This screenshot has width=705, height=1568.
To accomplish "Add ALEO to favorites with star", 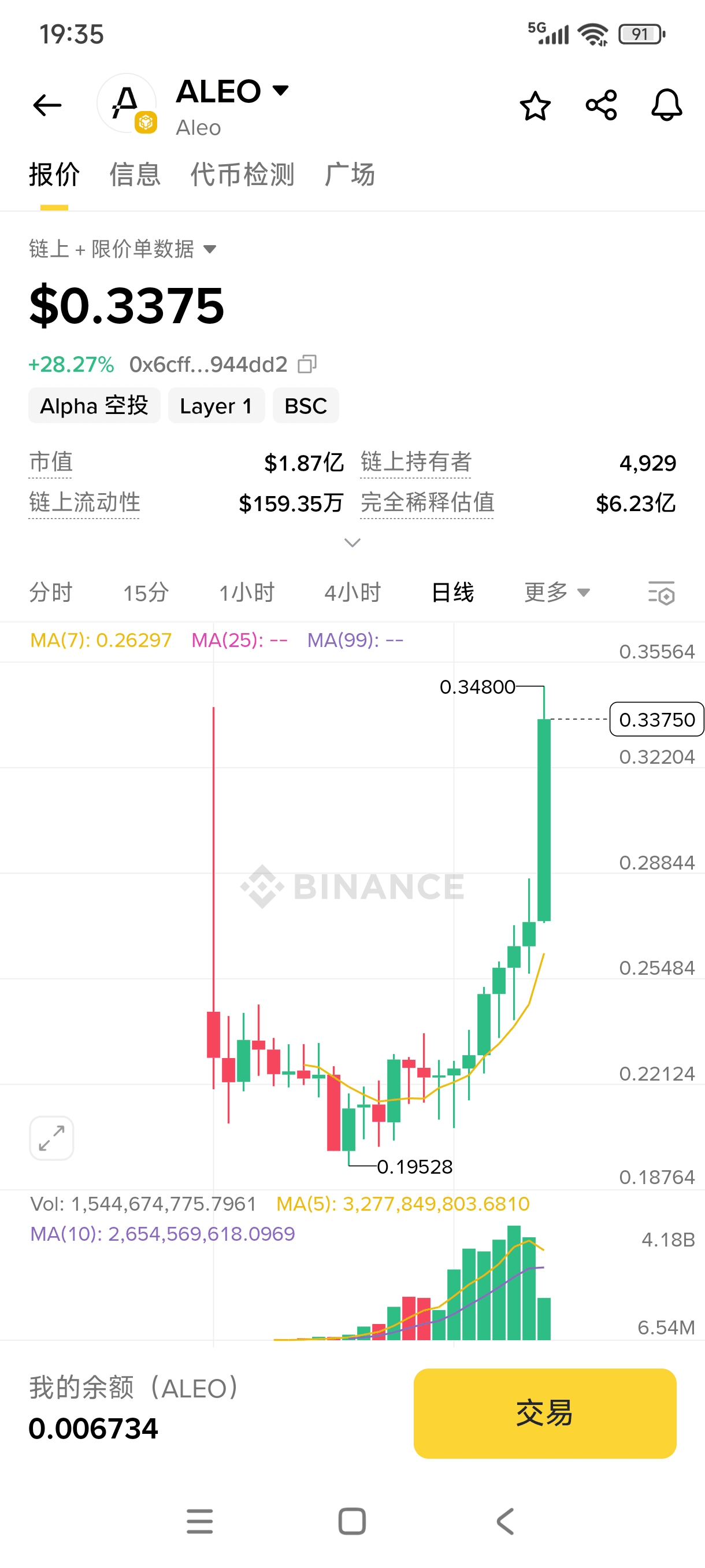I will click(535, 106).
